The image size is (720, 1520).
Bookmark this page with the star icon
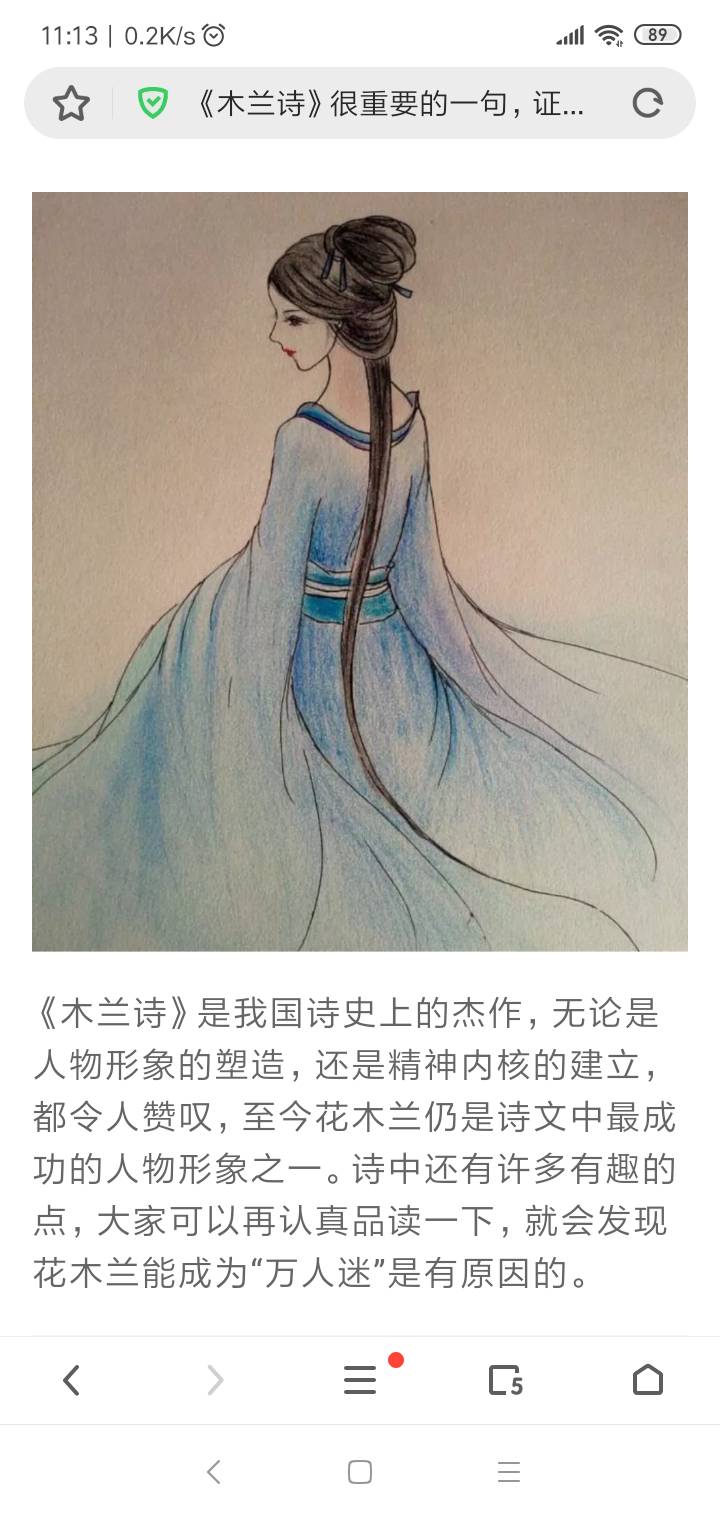(71, 103)
